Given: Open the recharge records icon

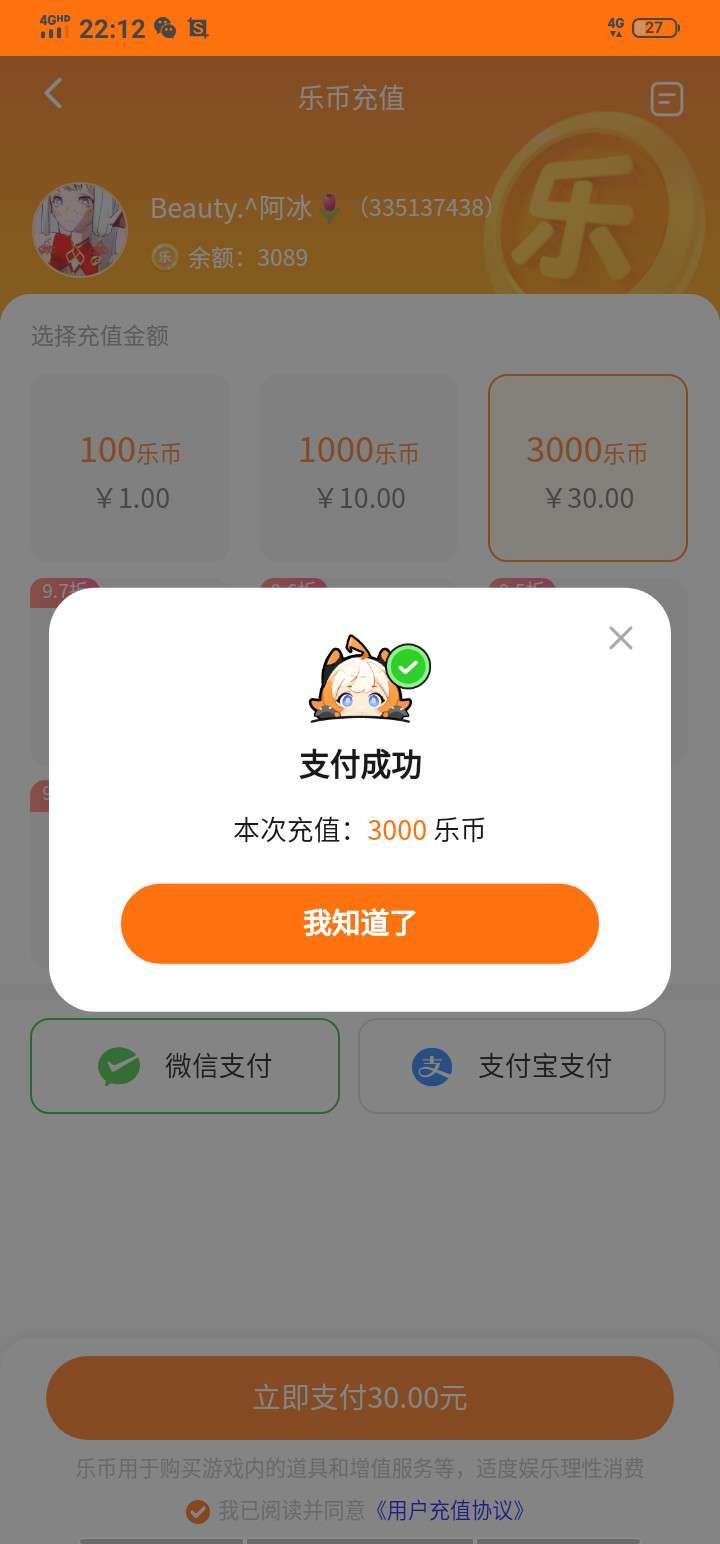Looking at the screenshot, I should pos(667,99).
